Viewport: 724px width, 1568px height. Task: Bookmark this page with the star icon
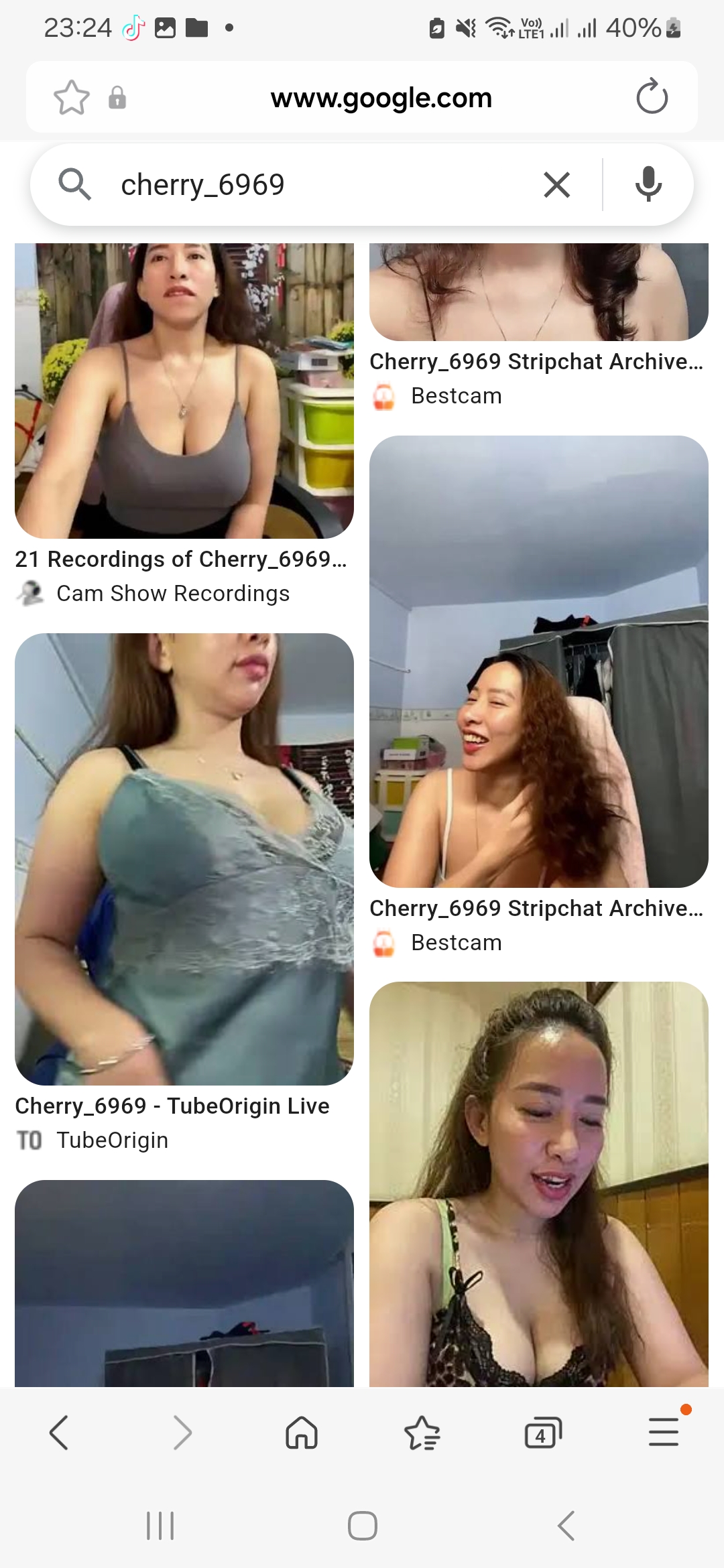(71, 98)
